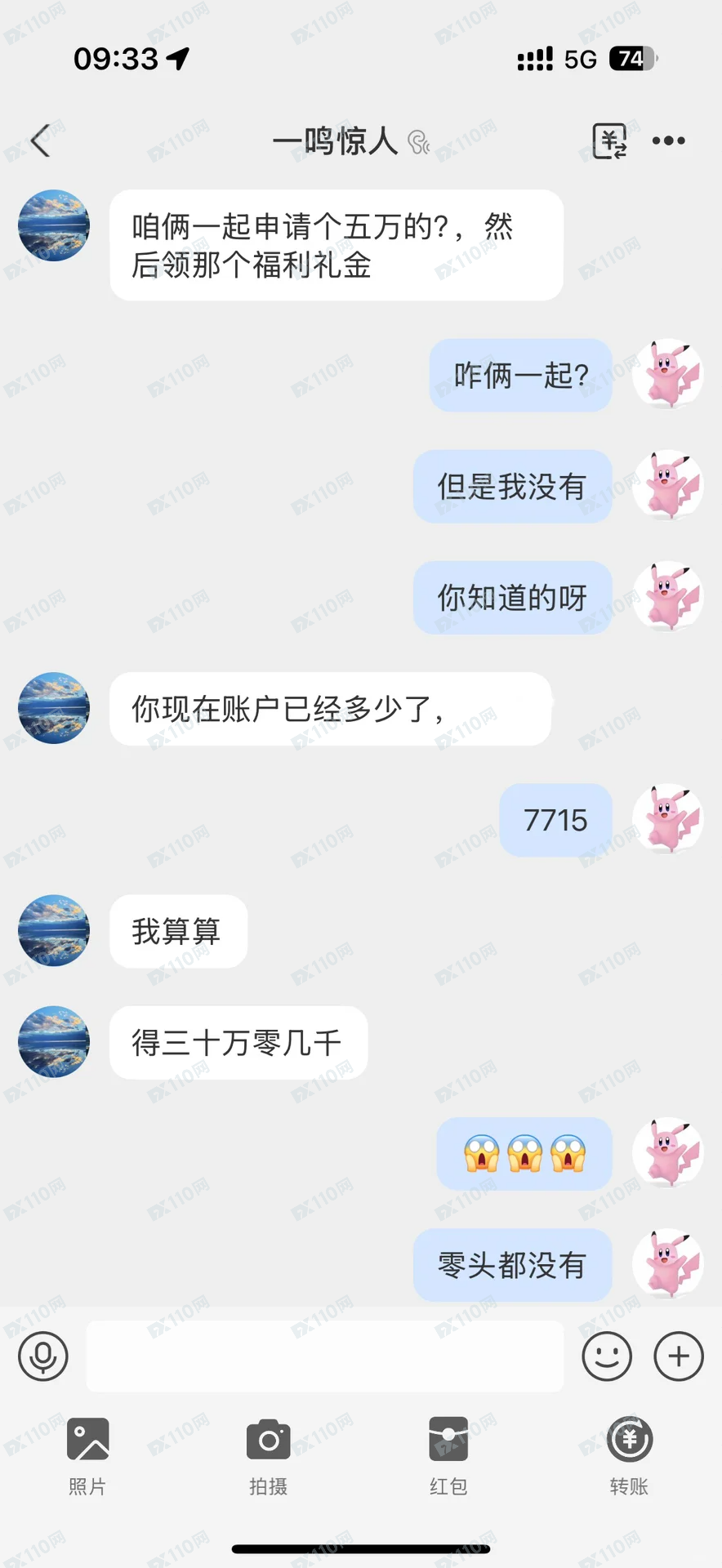The image size is (722, 1568).
Task: Open 拍摄 to take a picture
Action: pyautogui.click(x=268, y=1455)
